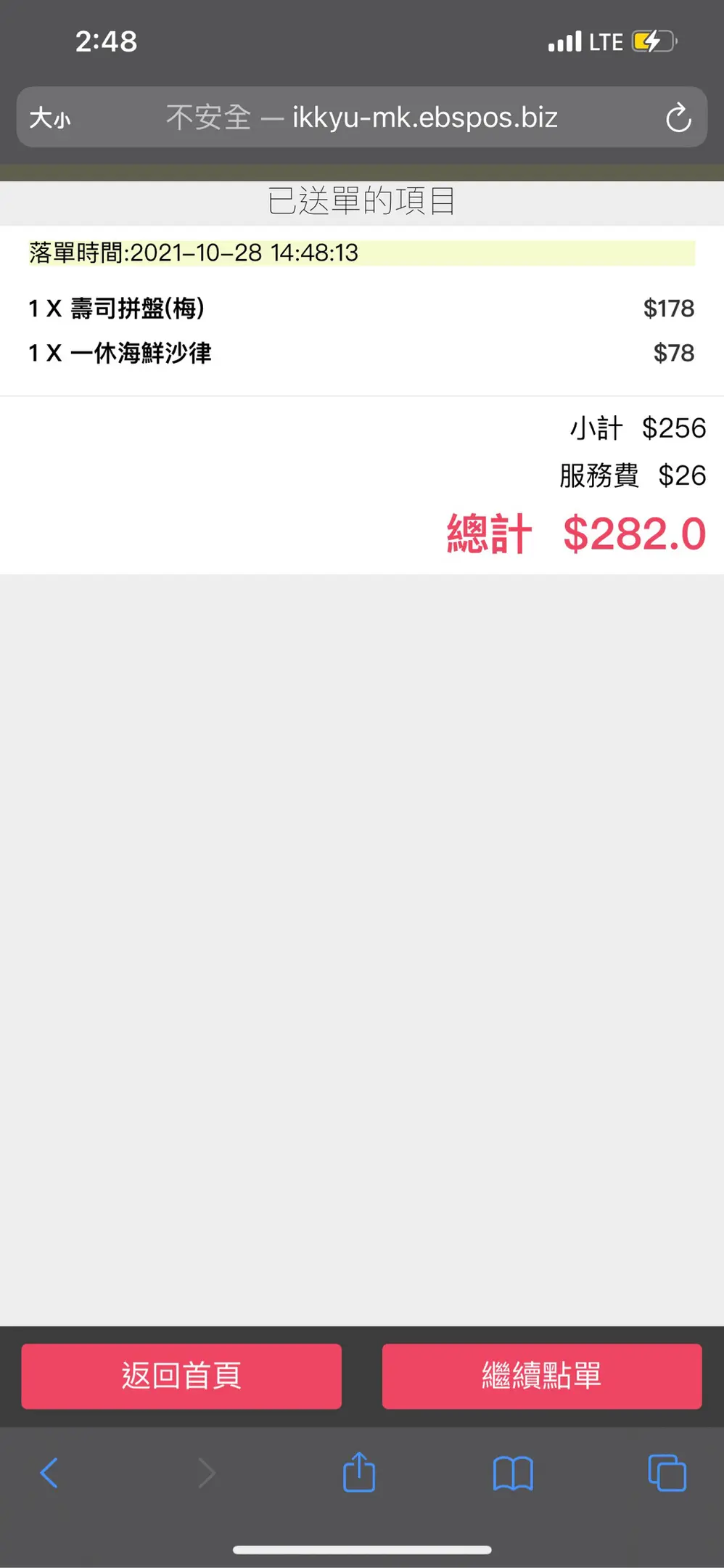The width and height of the screenshot is (724, 1568).
Task: Continue ordering with 繼續點單
Action: pyautogui.click(x=542, y=1376)
